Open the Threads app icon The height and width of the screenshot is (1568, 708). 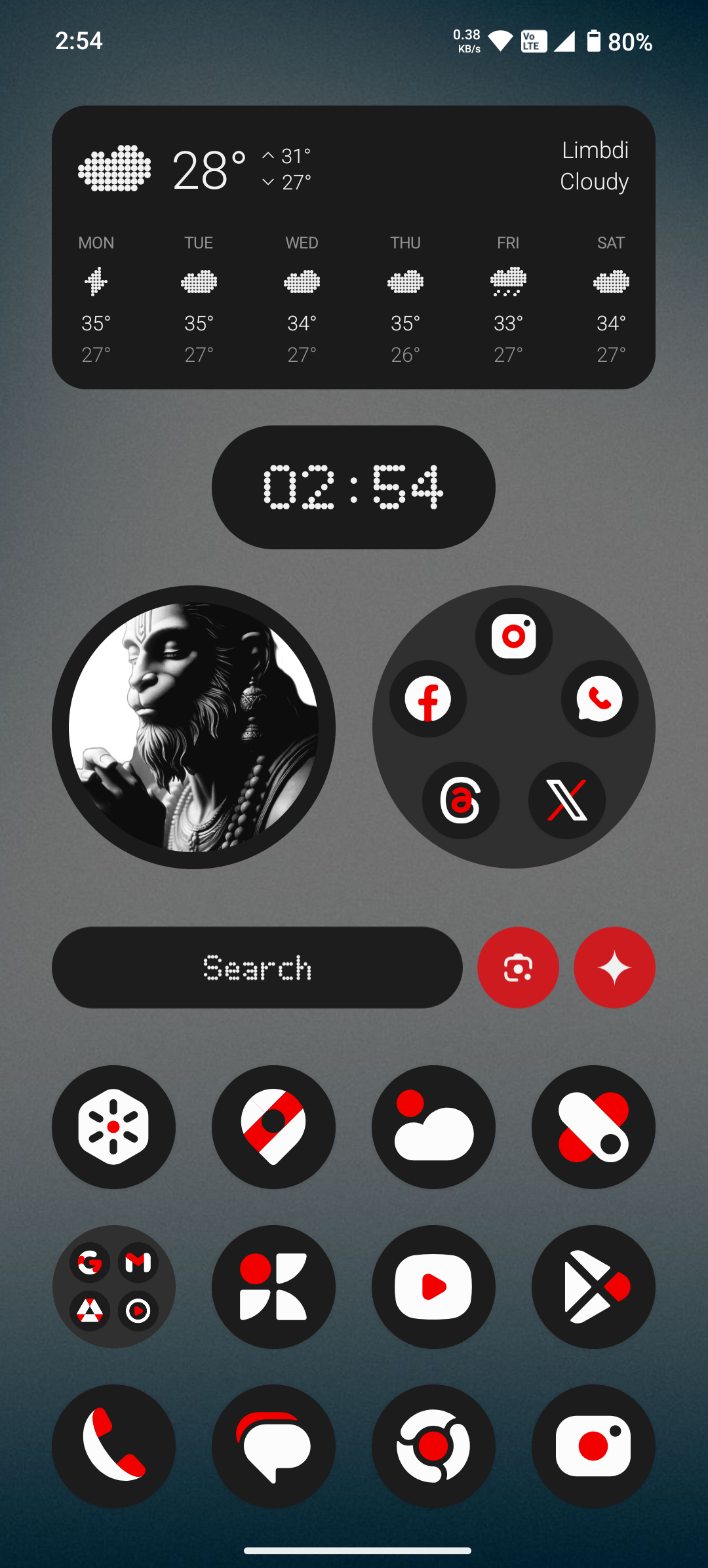coord(461,800)
